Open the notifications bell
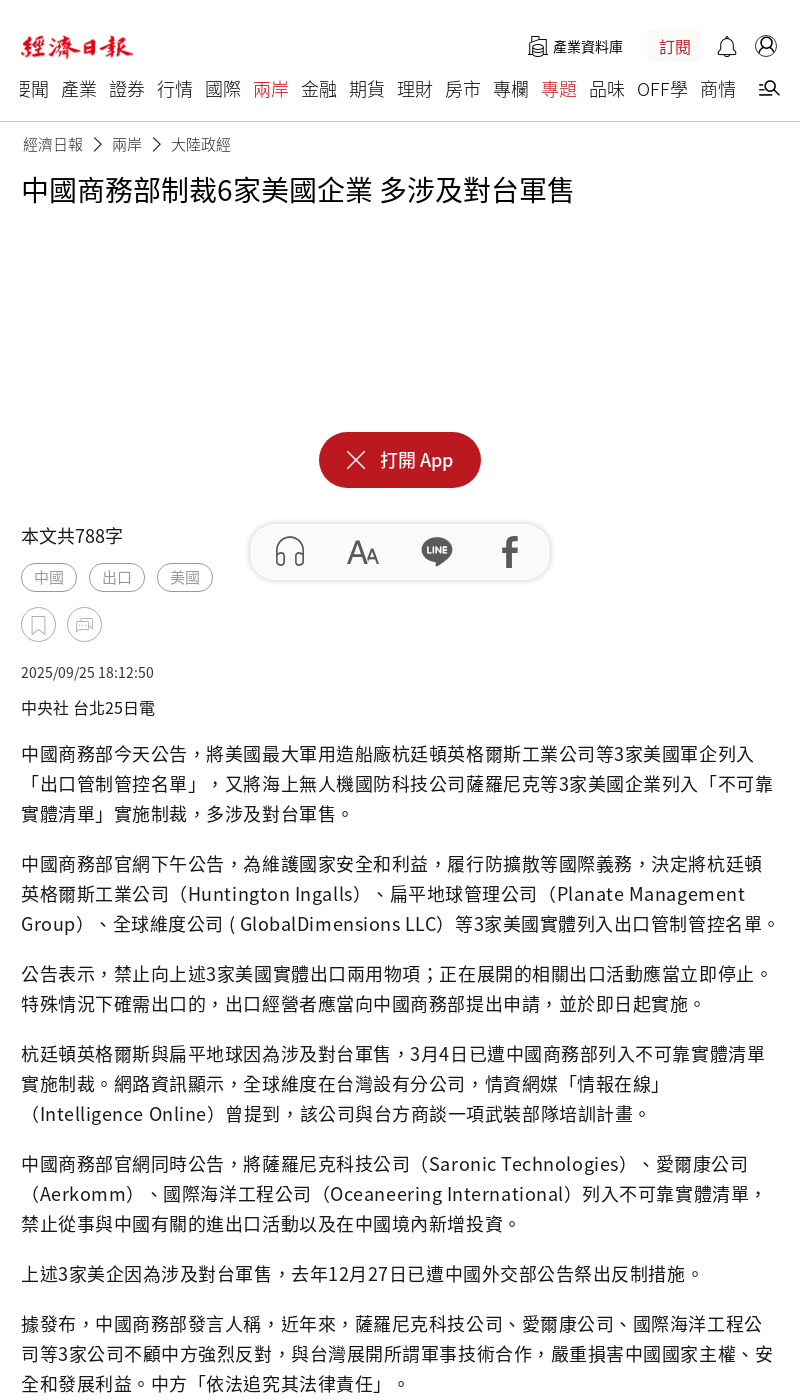Viewport: 800px width, 1400px height. tap(727, 47)
